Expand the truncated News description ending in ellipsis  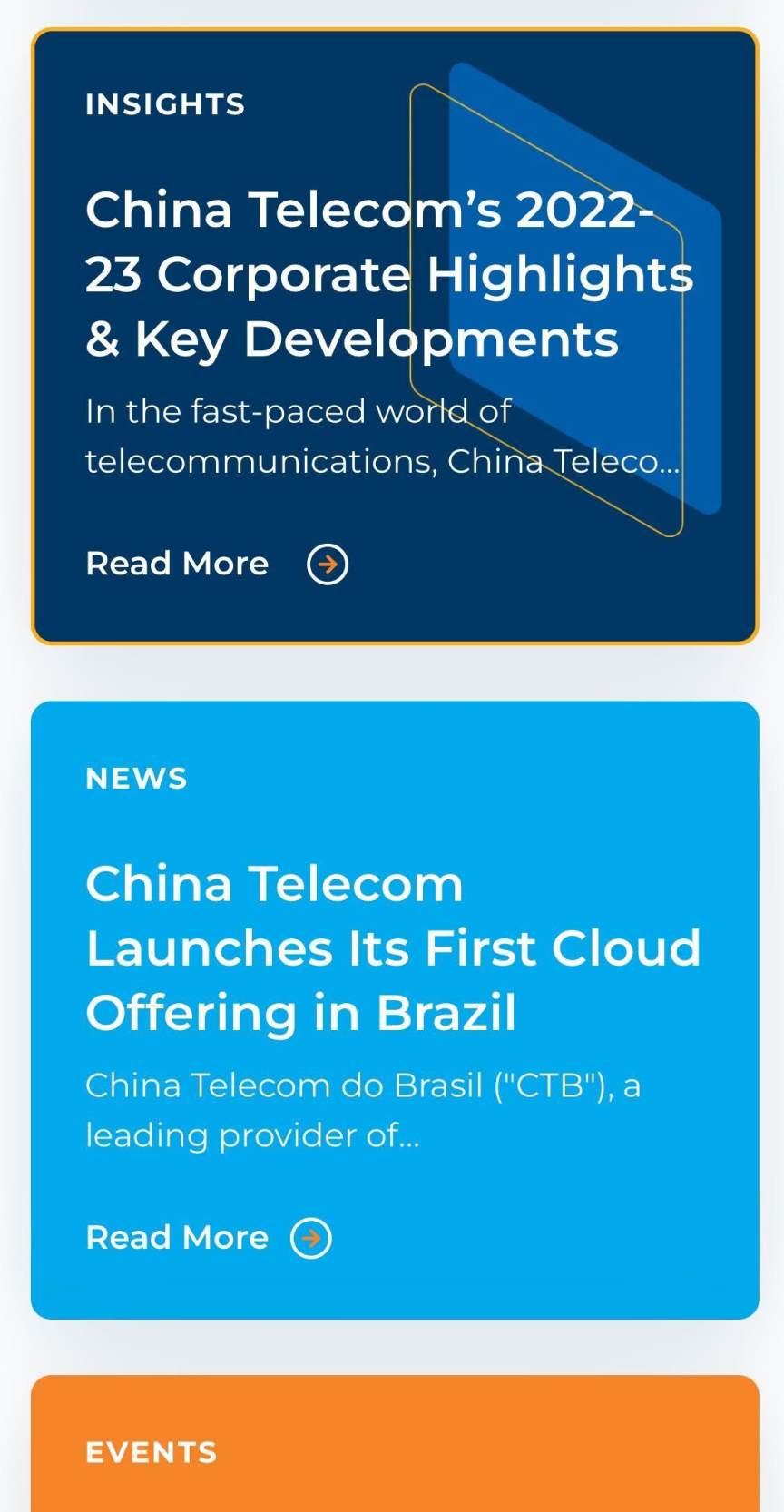(x=363, y=1109)
